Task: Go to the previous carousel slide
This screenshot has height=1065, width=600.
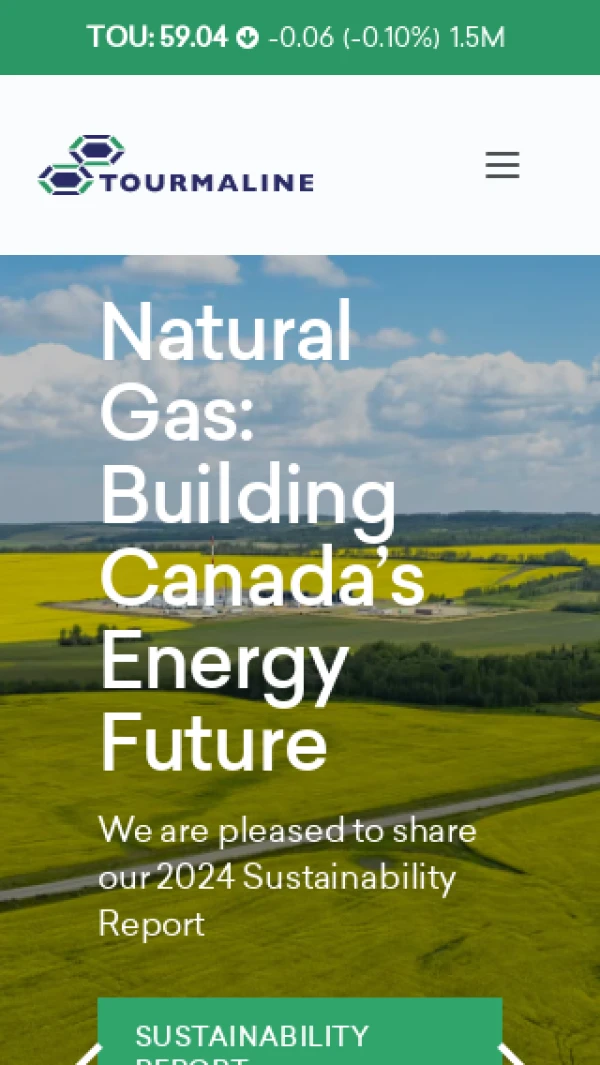Action: click(88, 1053)
